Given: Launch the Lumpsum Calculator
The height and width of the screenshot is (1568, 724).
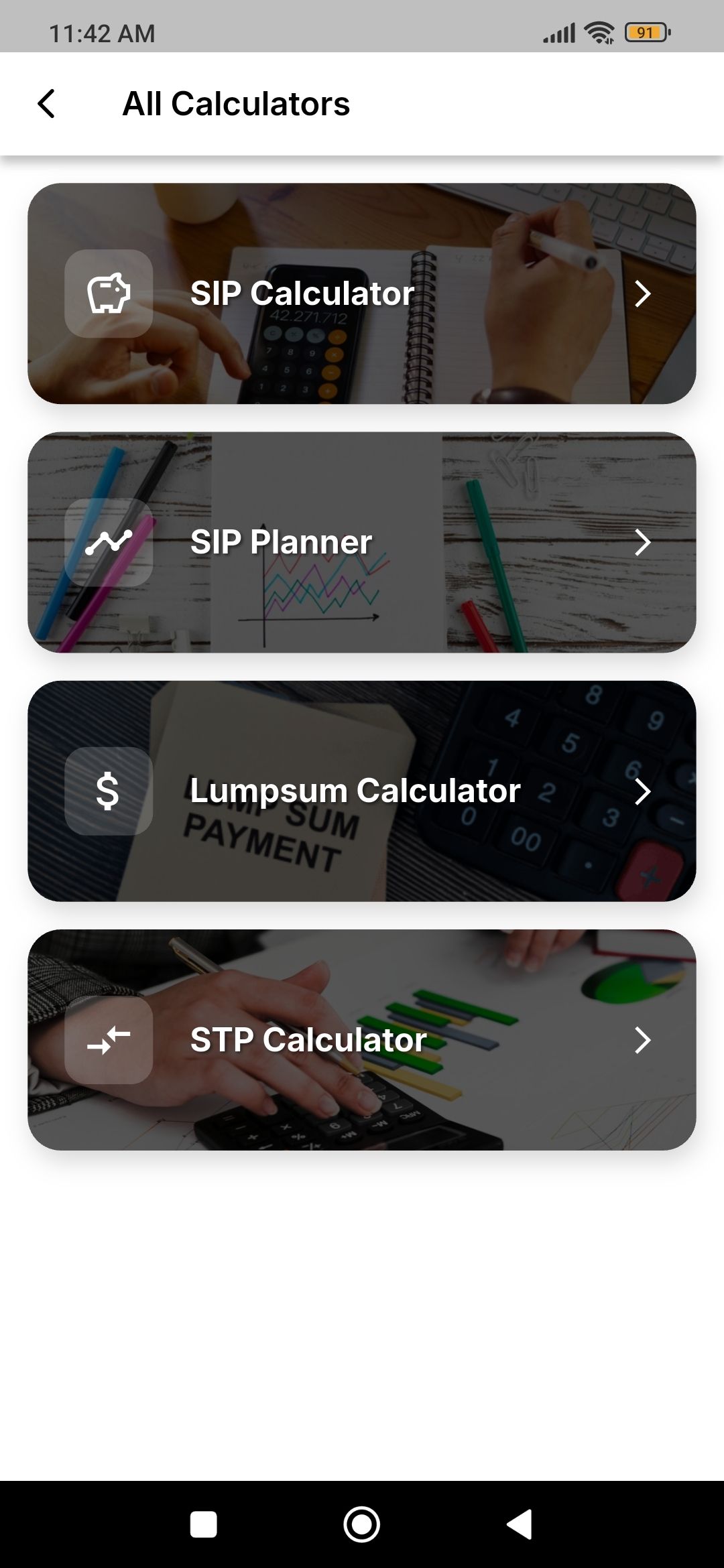Looking at the screenshot, I should (361, 791).
